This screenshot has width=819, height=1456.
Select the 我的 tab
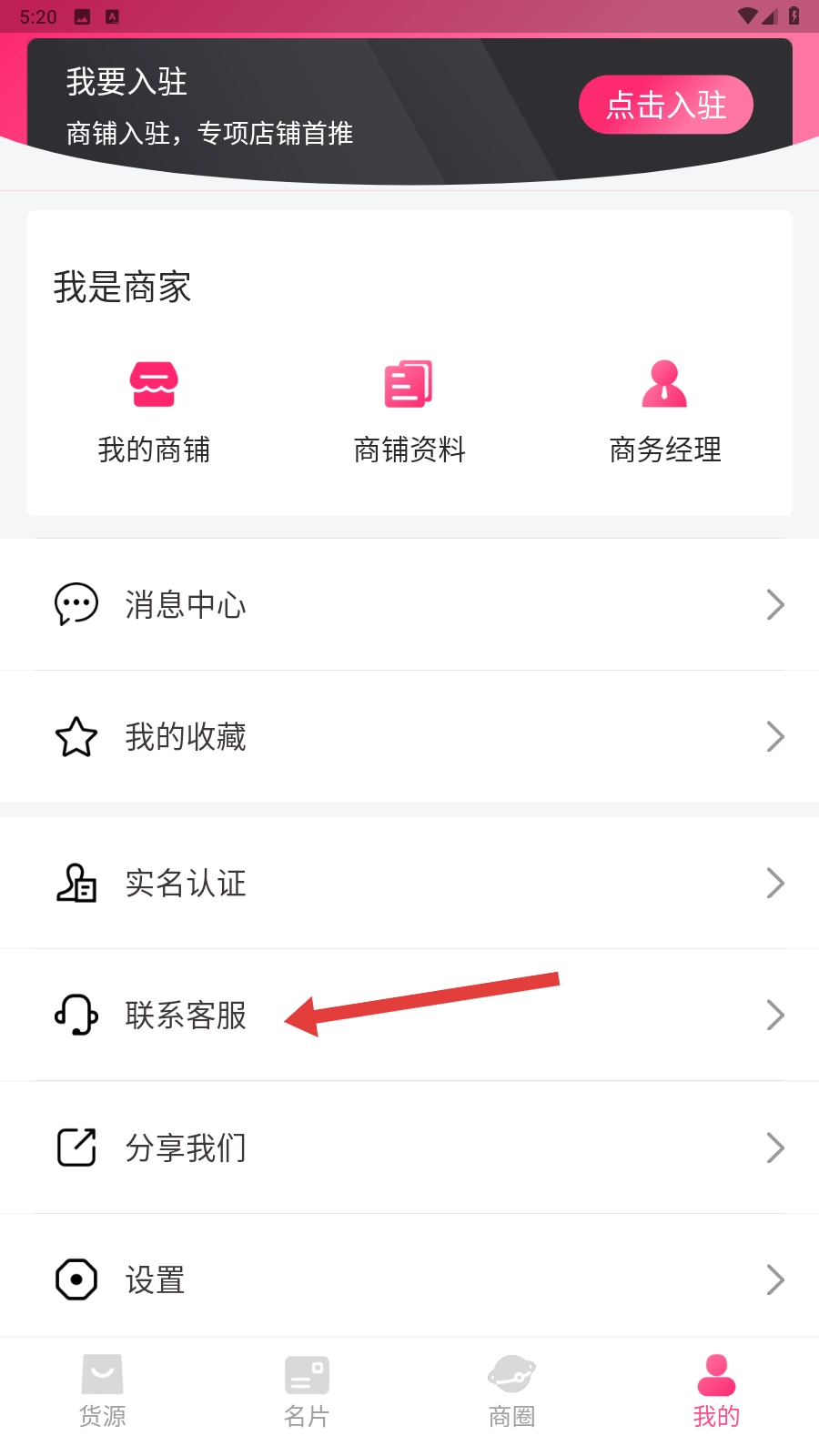[x=716, y=1391]
